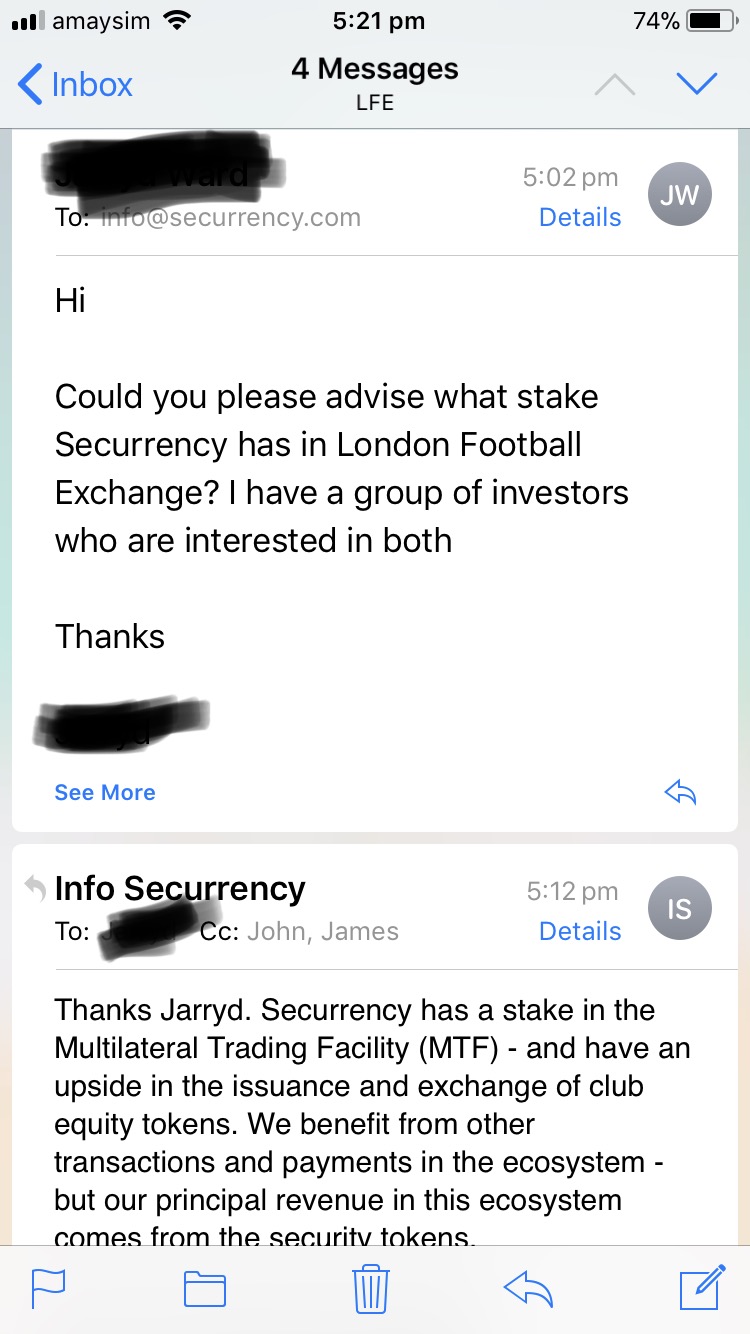Jump to the next message with down arrow
Screen dimensions: 750x1334
click(x=697, y=84)
